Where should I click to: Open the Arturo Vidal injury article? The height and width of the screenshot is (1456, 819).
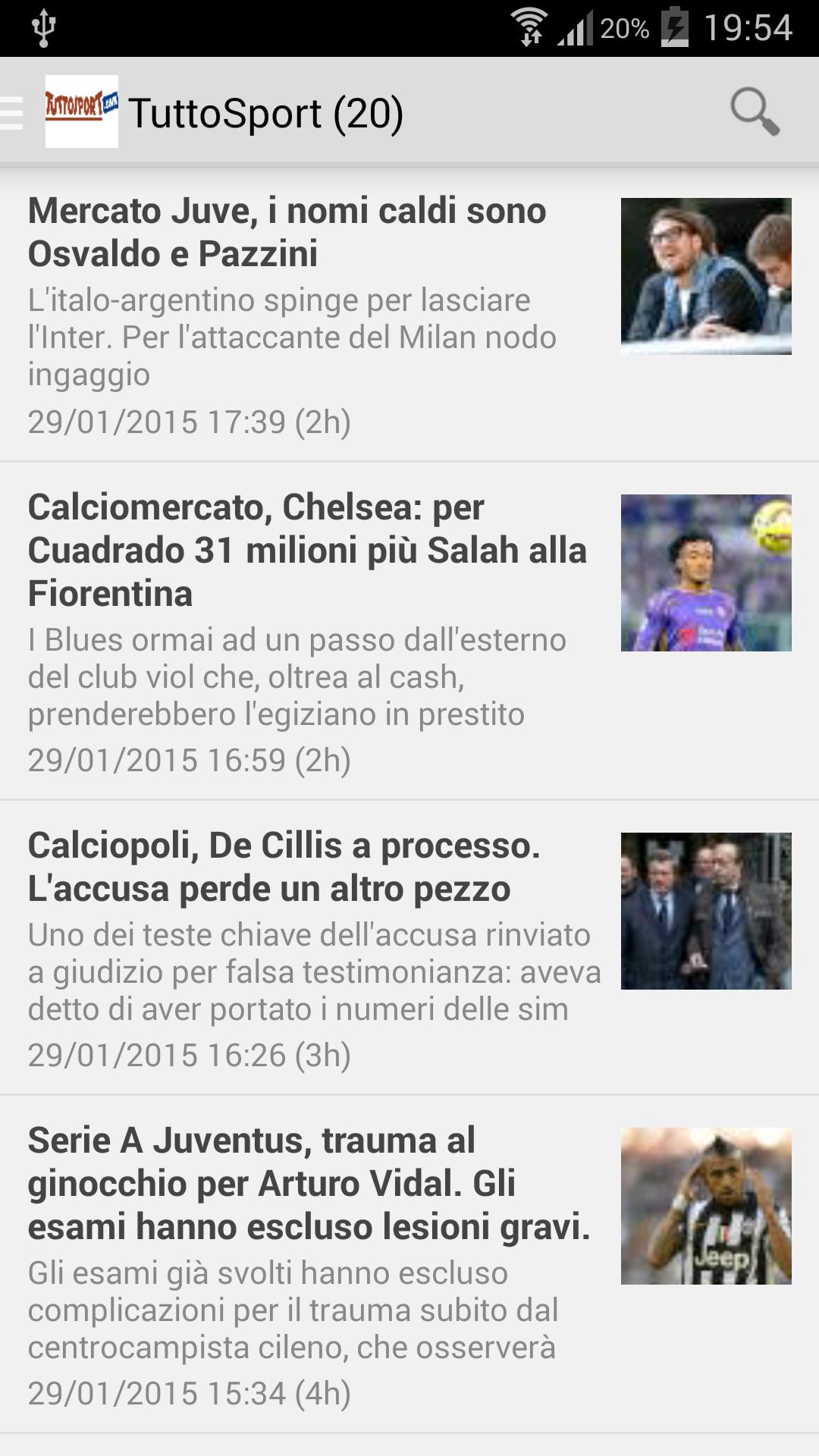click(303, 1251)
